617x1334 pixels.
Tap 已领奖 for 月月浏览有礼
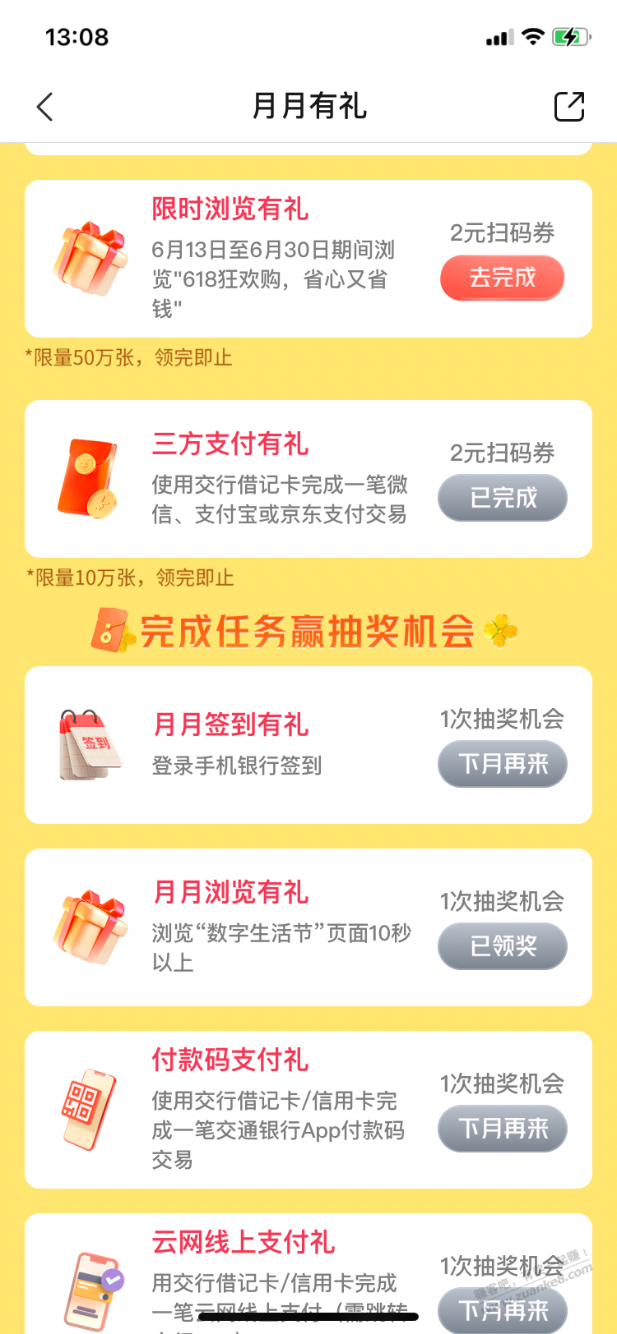tap(502, 946)
